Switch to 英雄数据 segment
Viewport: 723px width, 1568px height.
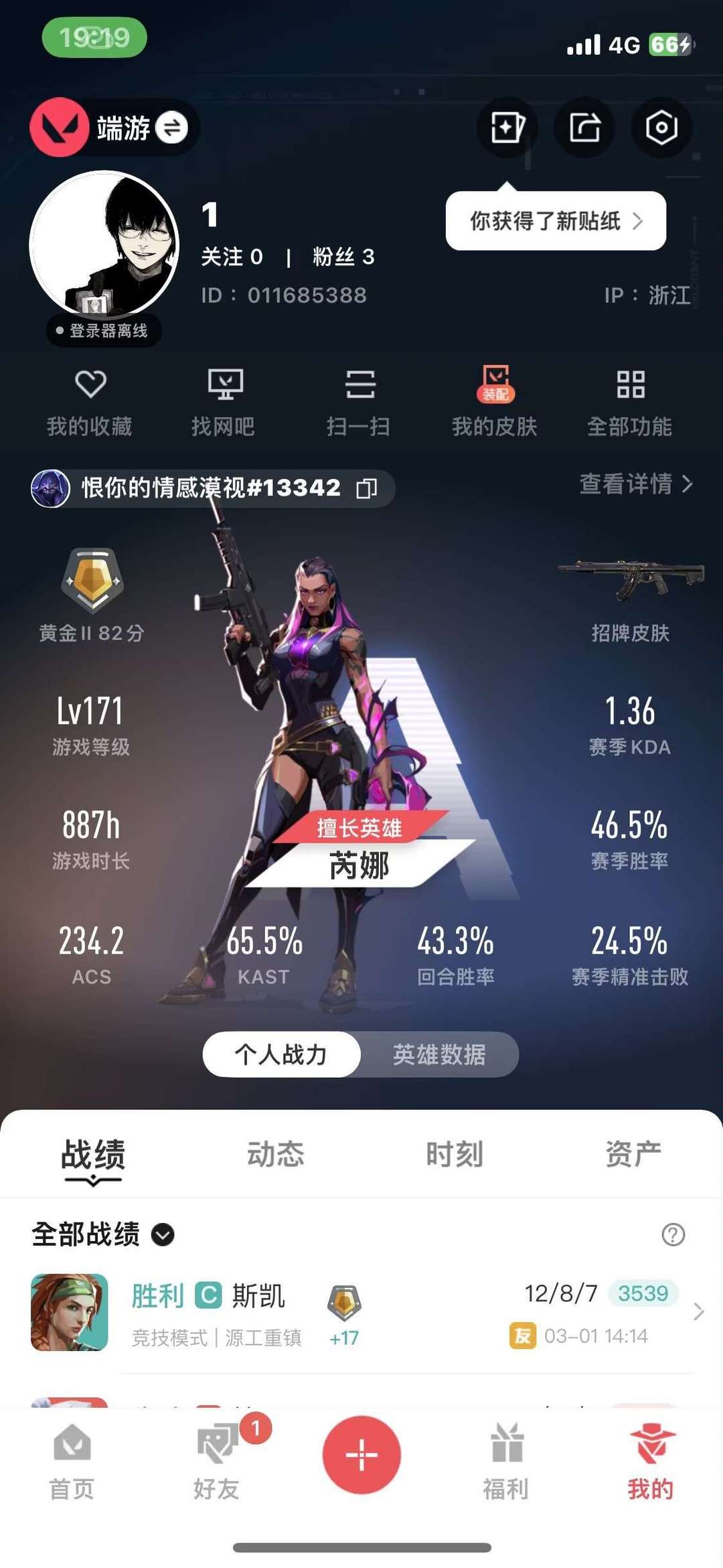coord(439,1055)
